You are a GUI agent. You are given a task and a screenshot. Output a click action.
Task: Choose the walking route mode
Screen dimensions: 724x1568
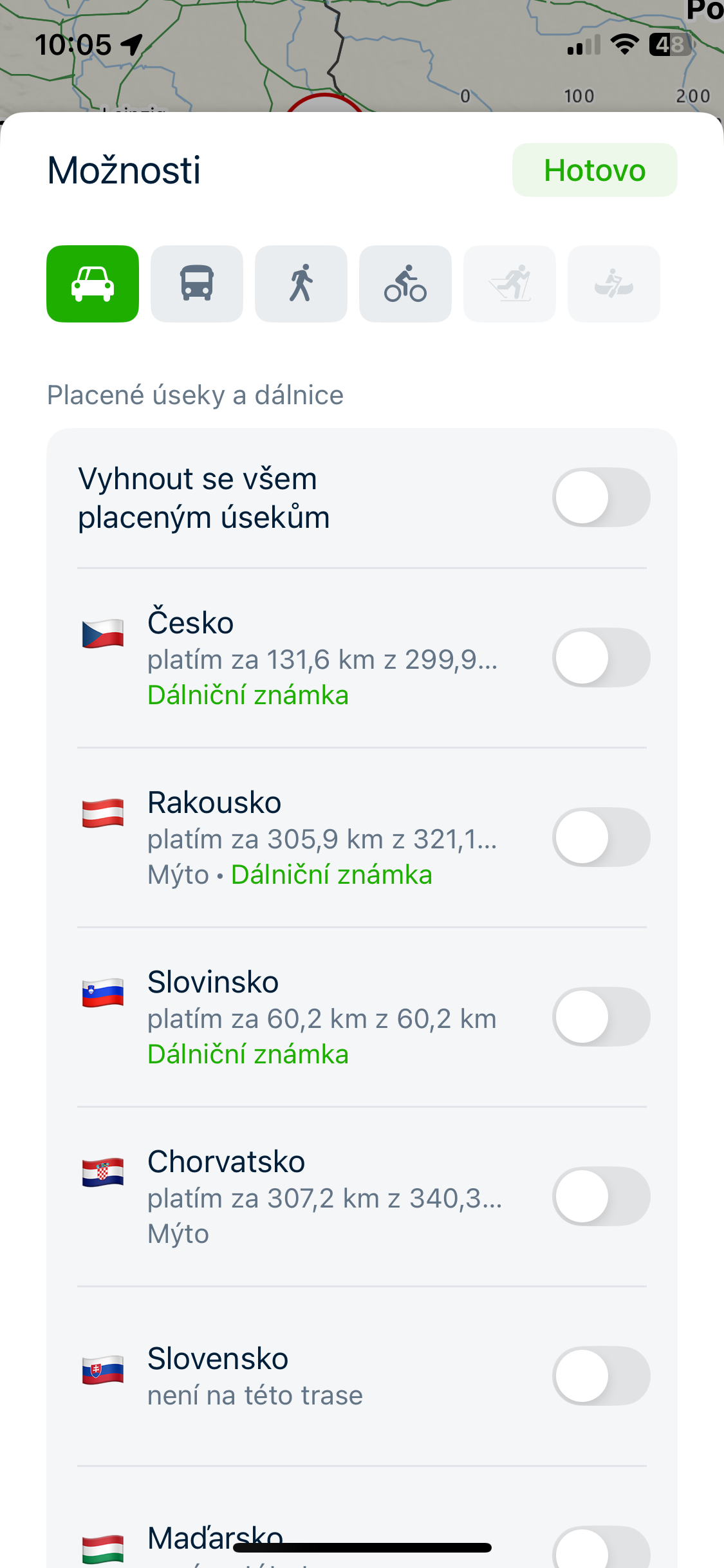pyautogui.click(x=301, y=283)
